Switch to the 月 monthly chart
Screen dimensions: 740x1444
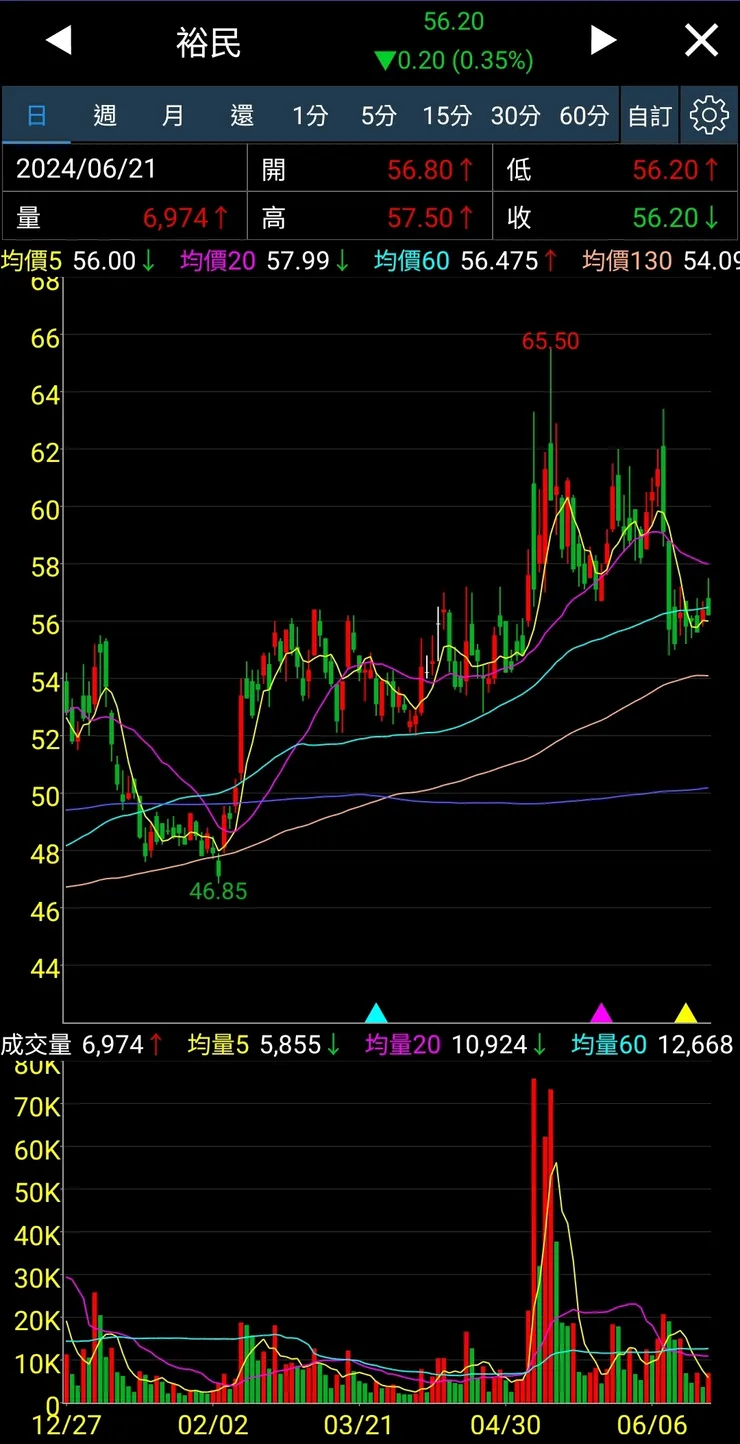pyautogui.click(x=173, y=116)
